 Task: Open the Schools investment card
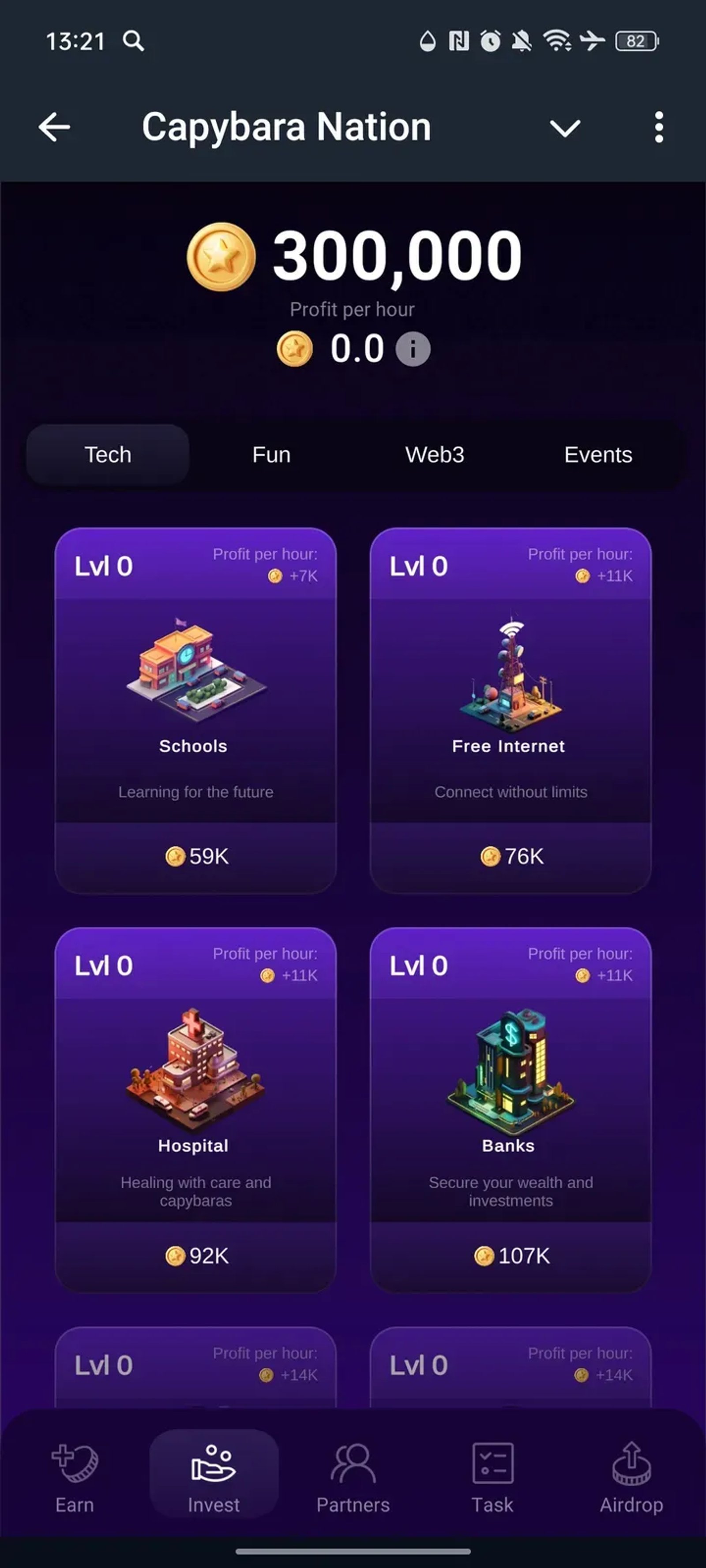[x=195, y=710]
